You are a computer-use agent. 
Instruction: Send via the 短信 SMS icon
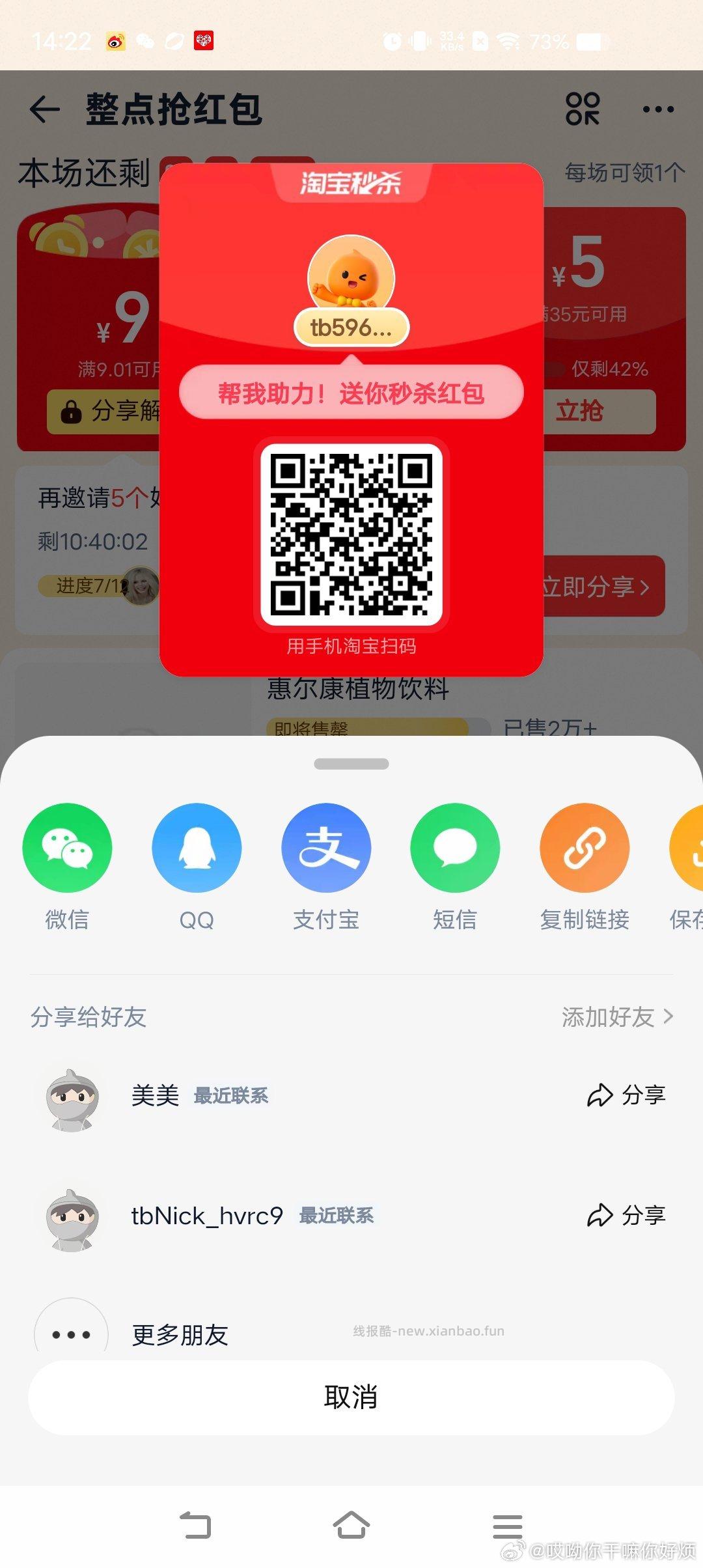[x=456, y=848]
